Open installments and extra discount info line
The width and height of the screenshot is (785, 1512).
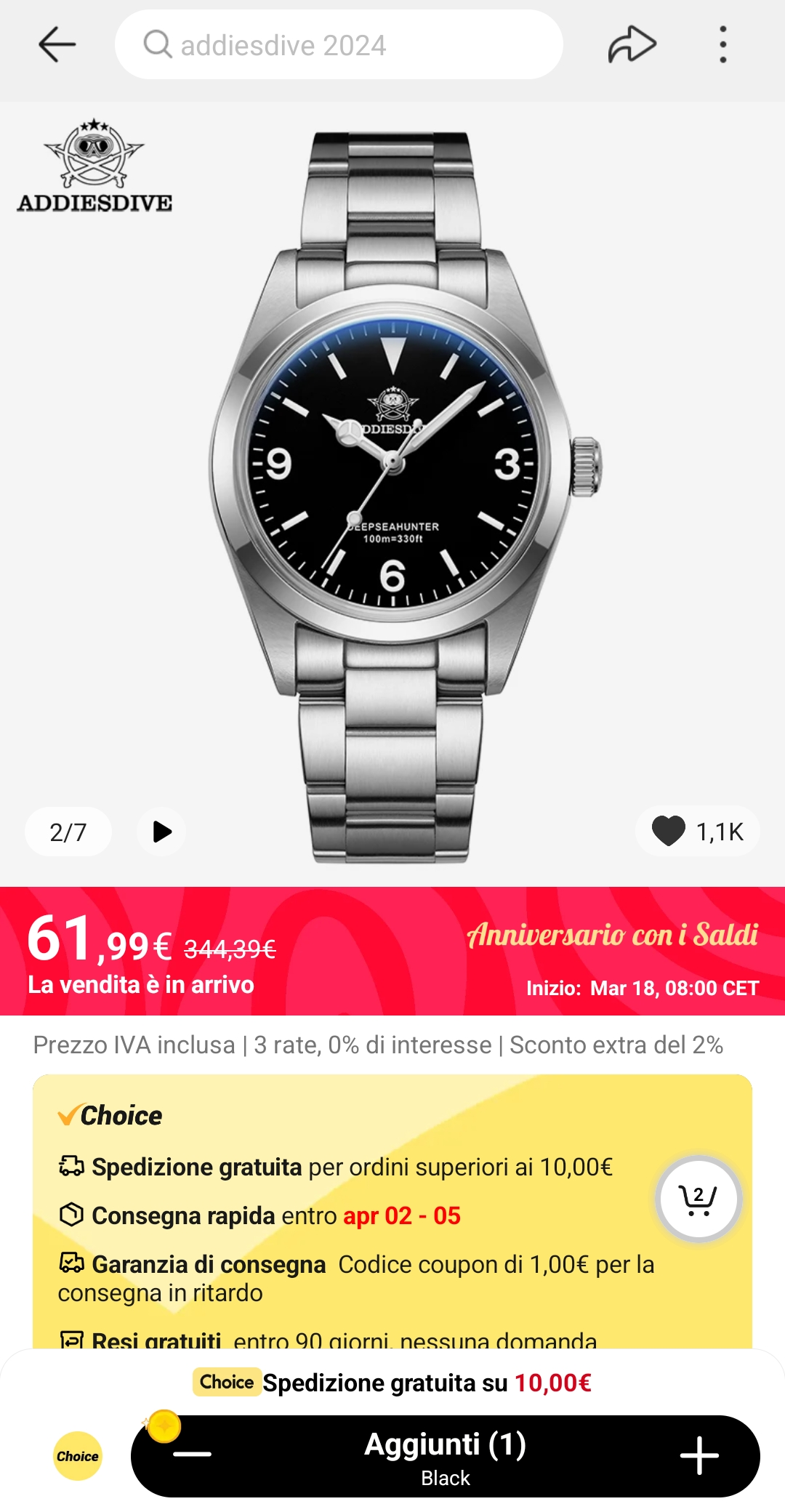point(378,1045)
